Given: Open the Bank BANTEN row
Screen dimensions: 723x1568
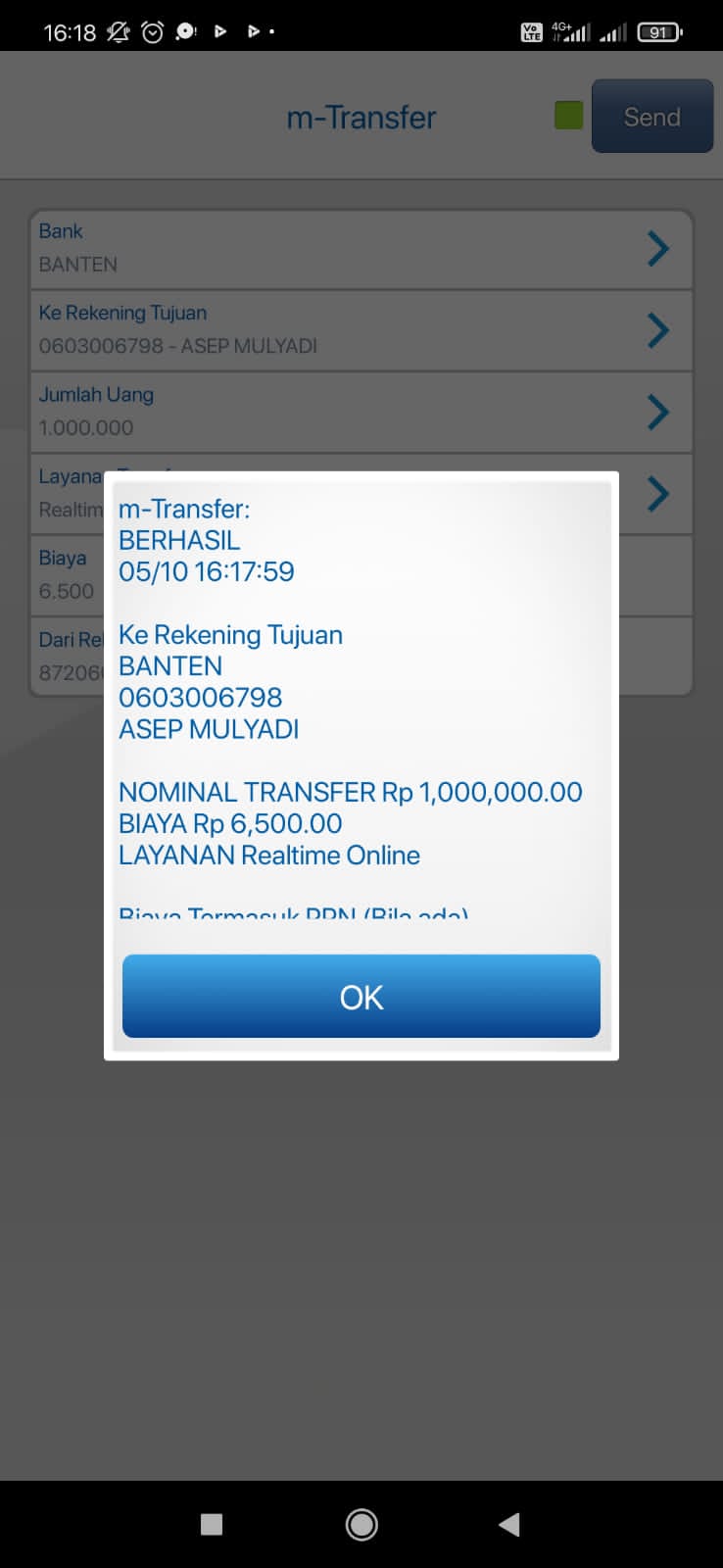Looking at the screenshot, I should (x=361, y=249).
